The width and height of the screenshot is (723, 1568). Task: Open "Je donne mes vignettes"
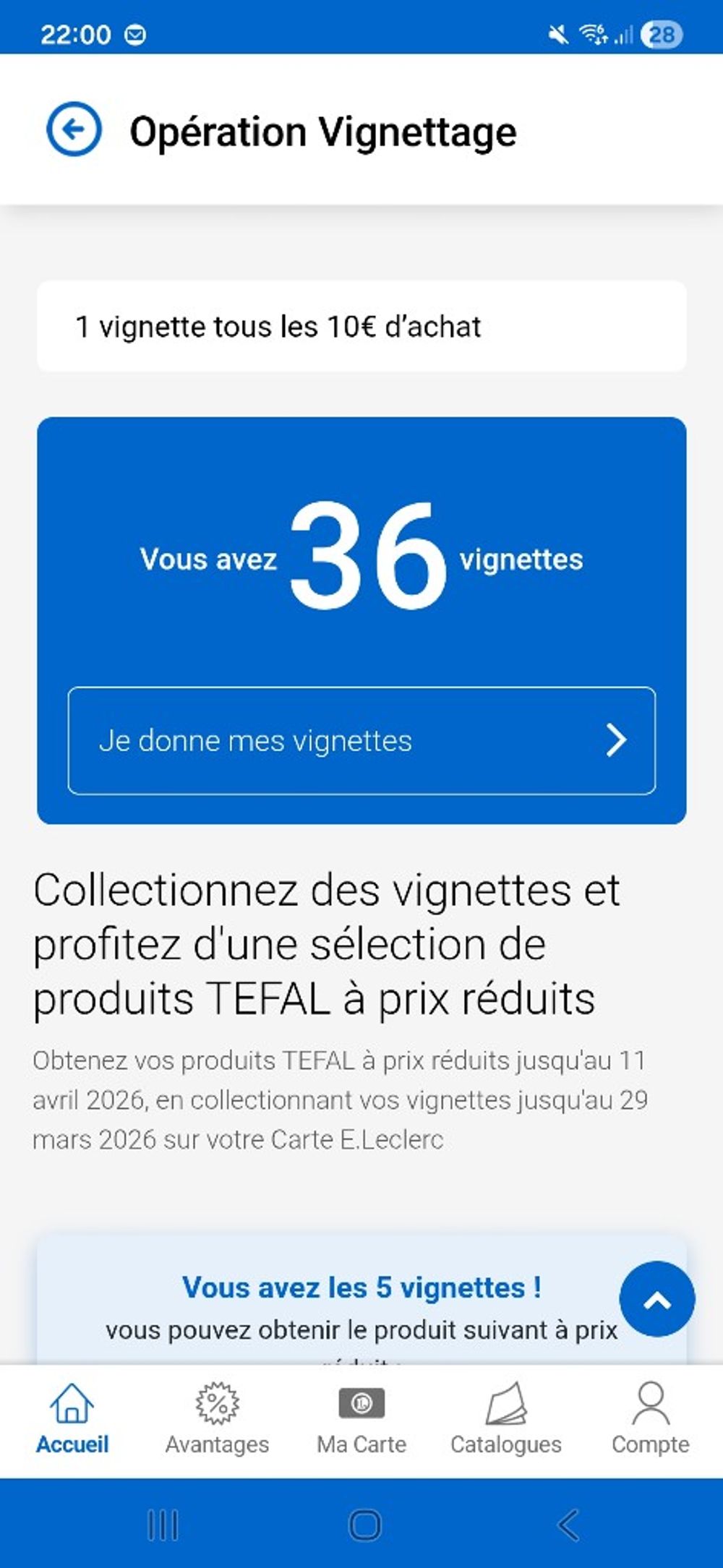pos(361,740)
